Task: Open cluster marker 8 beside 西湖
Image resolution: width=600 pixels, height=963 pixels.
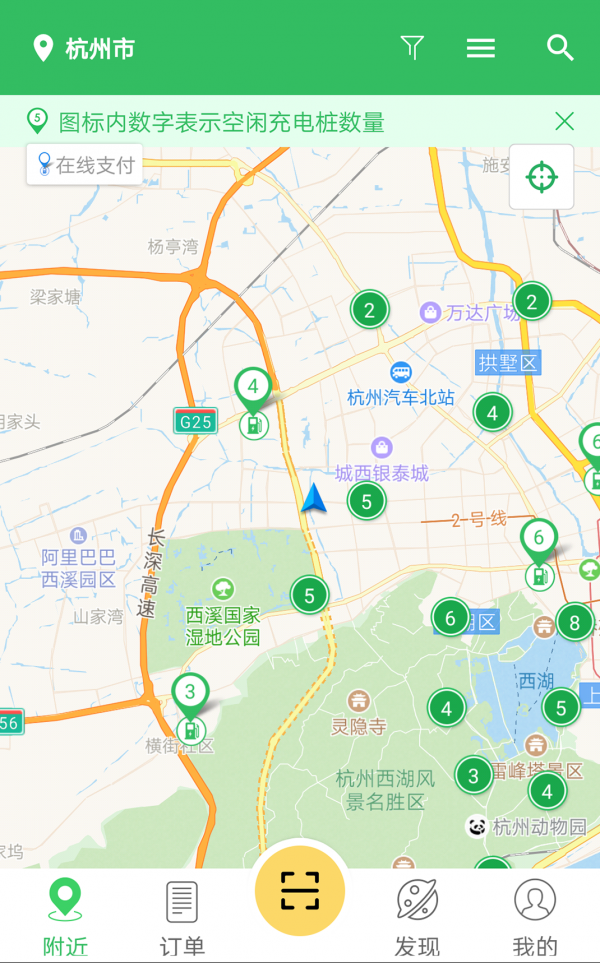Action: [574, 624]
